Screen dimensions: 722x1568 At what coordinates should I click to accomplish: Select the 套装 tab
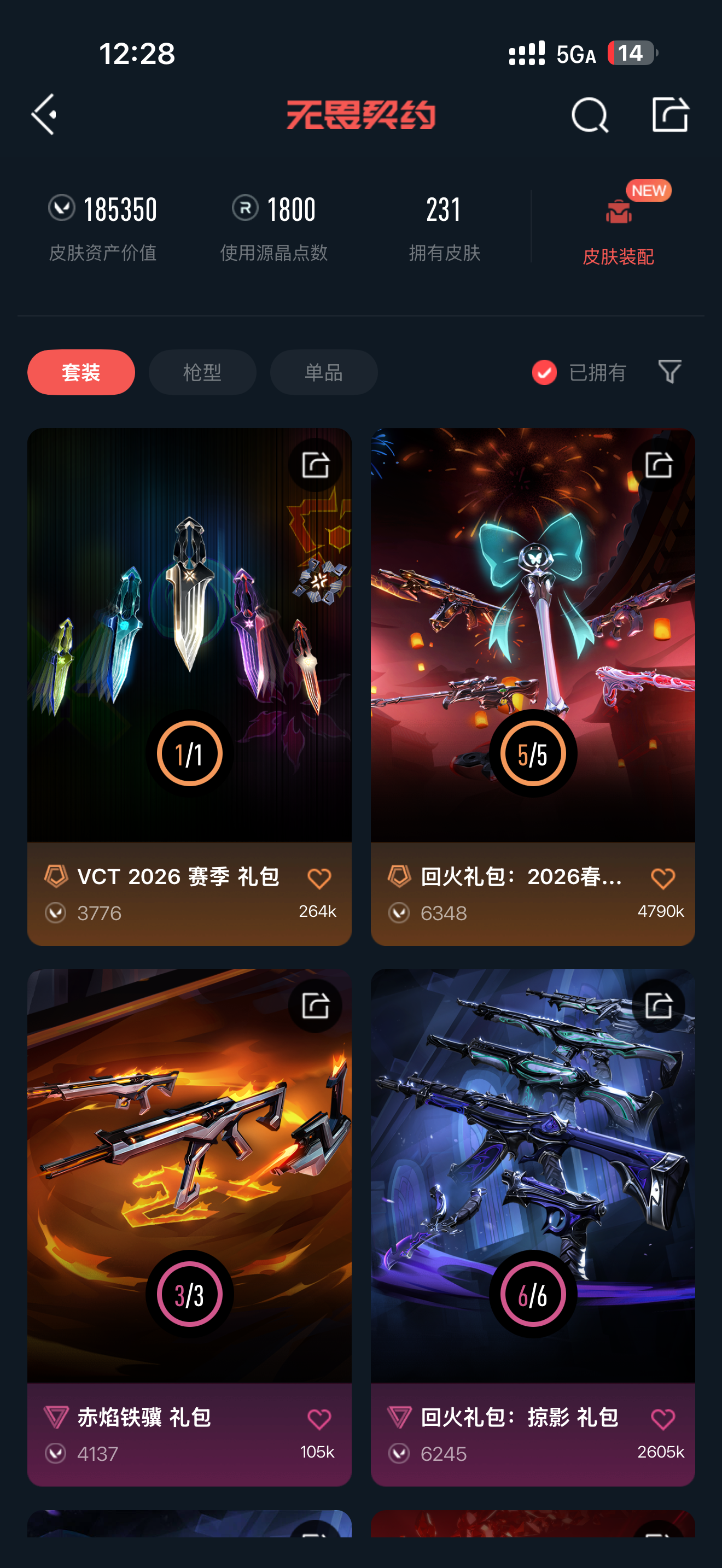[81, 372]
